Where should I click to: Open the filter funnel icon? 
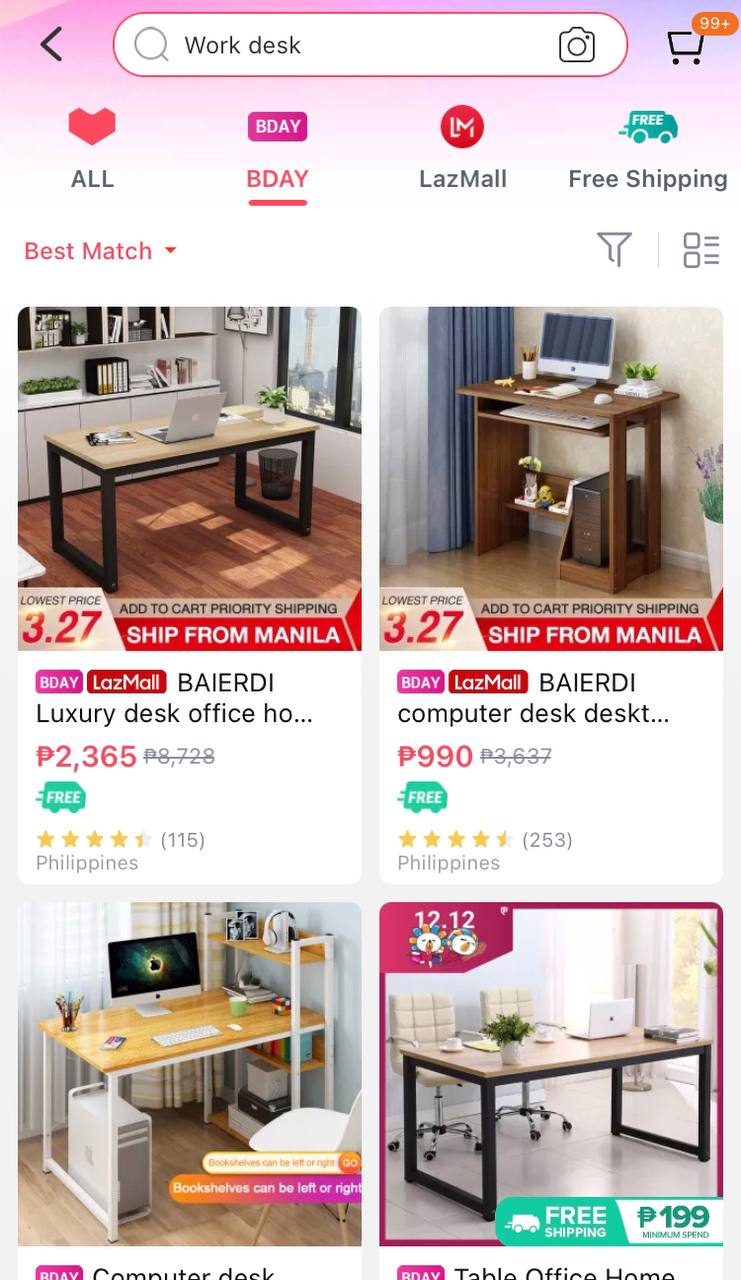tap(614, 249)
